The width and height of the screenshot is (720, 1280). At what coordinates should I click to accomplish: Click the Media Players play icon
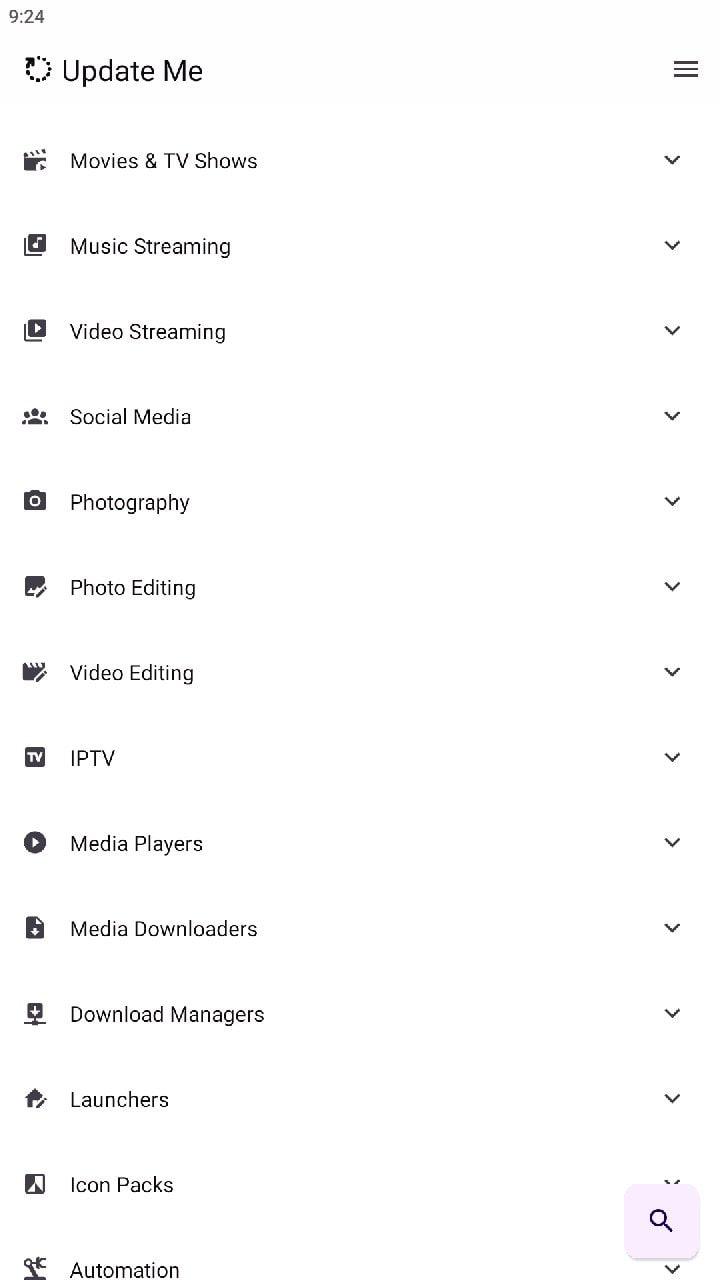pyautogui.click(x=35, y=842)
